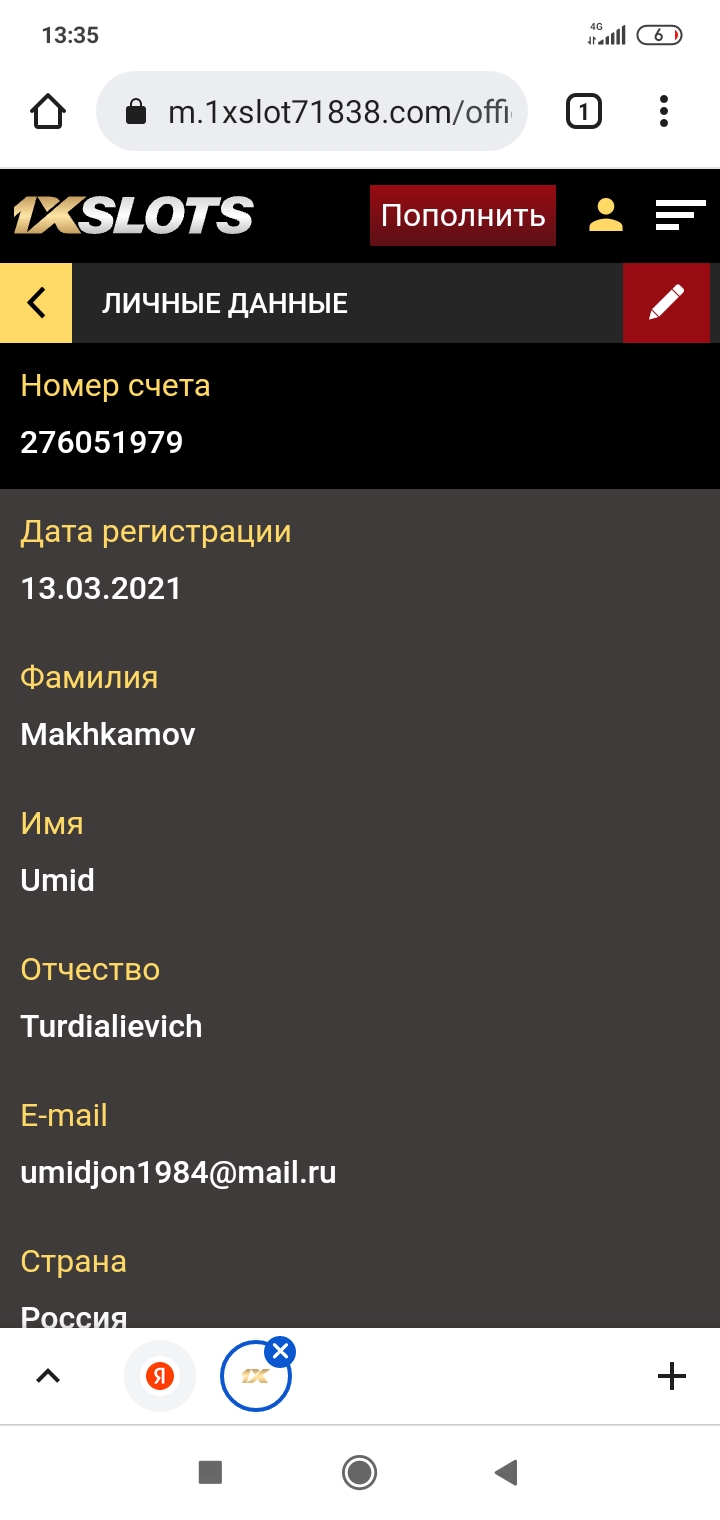
Task: Add a new browser tab
Action: coord(672,1377)
